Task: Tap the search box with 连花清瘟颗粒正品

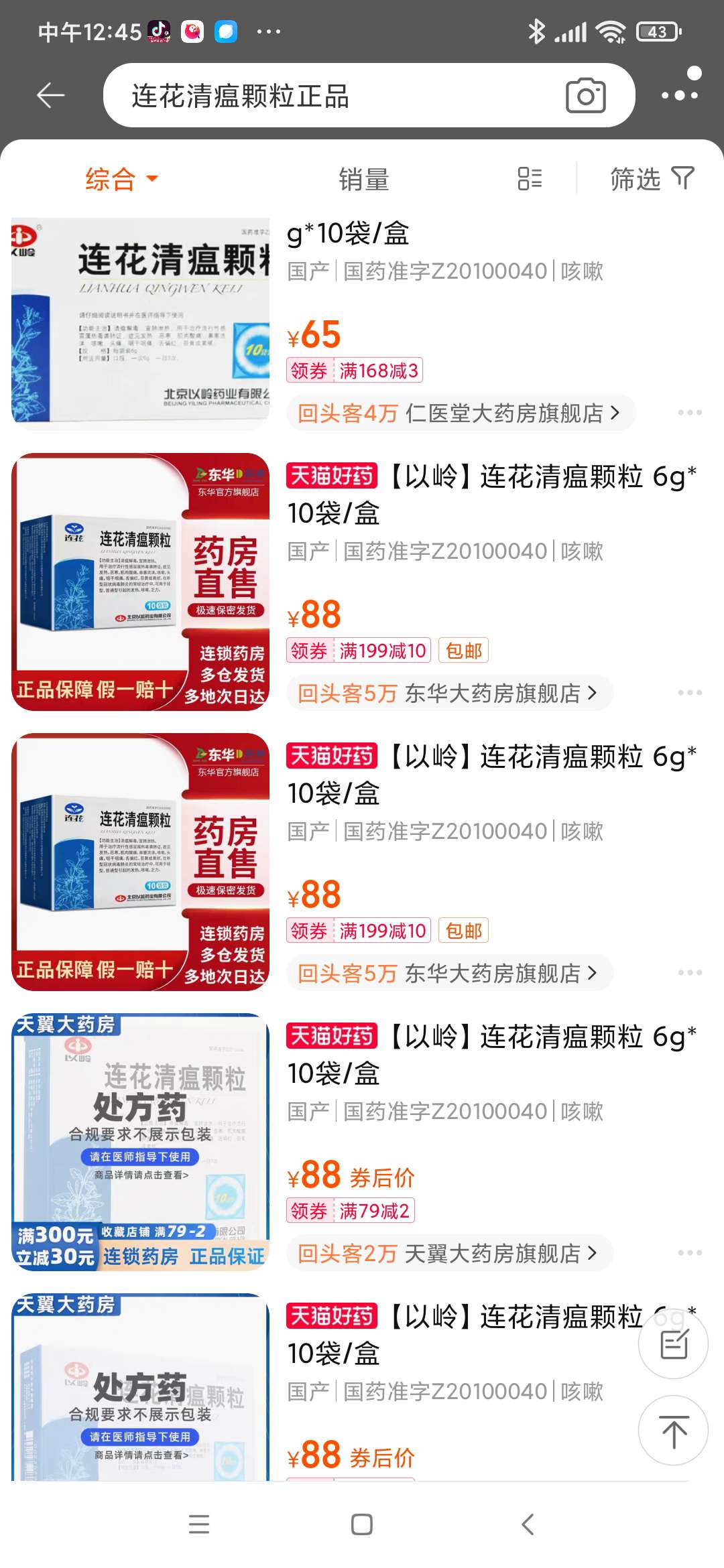Action: [335, 96]
